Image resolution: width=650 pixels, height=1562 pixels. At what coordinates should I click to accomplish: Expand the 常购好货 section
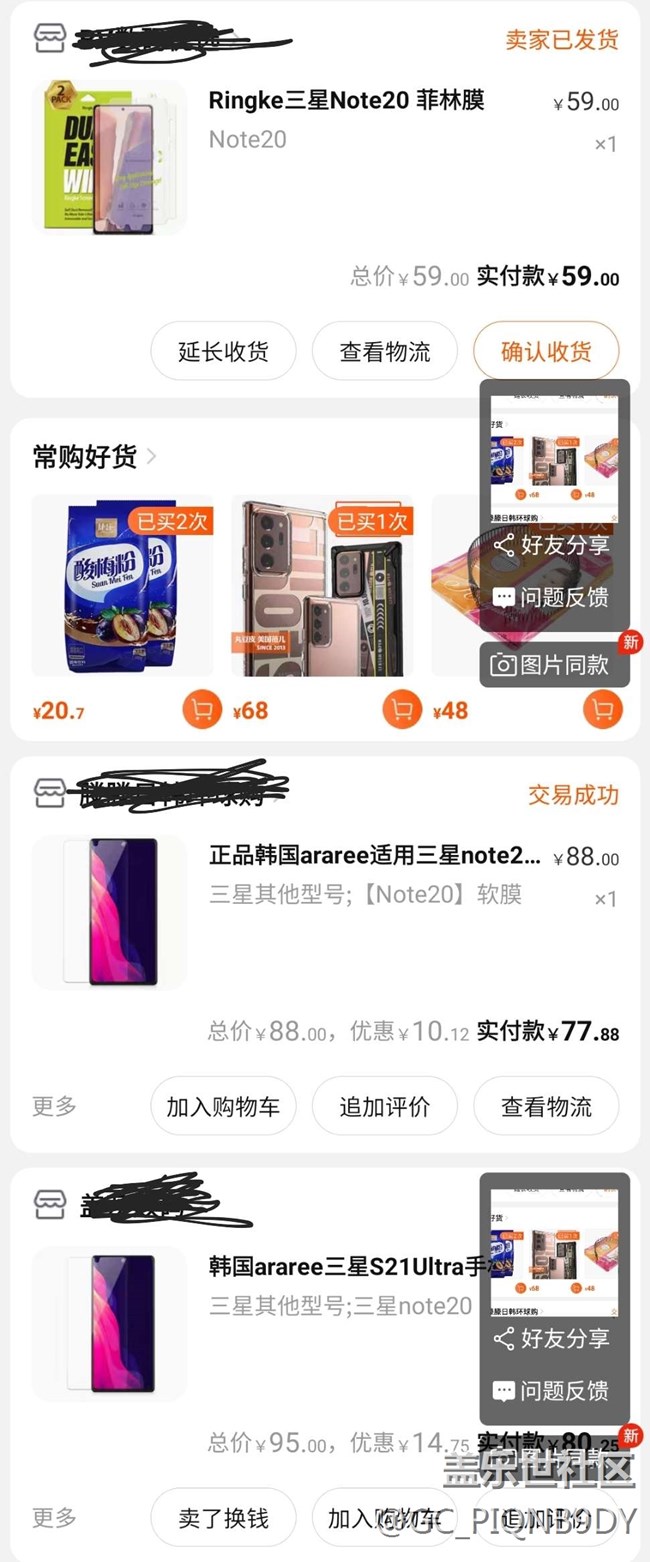click(95, 457)
